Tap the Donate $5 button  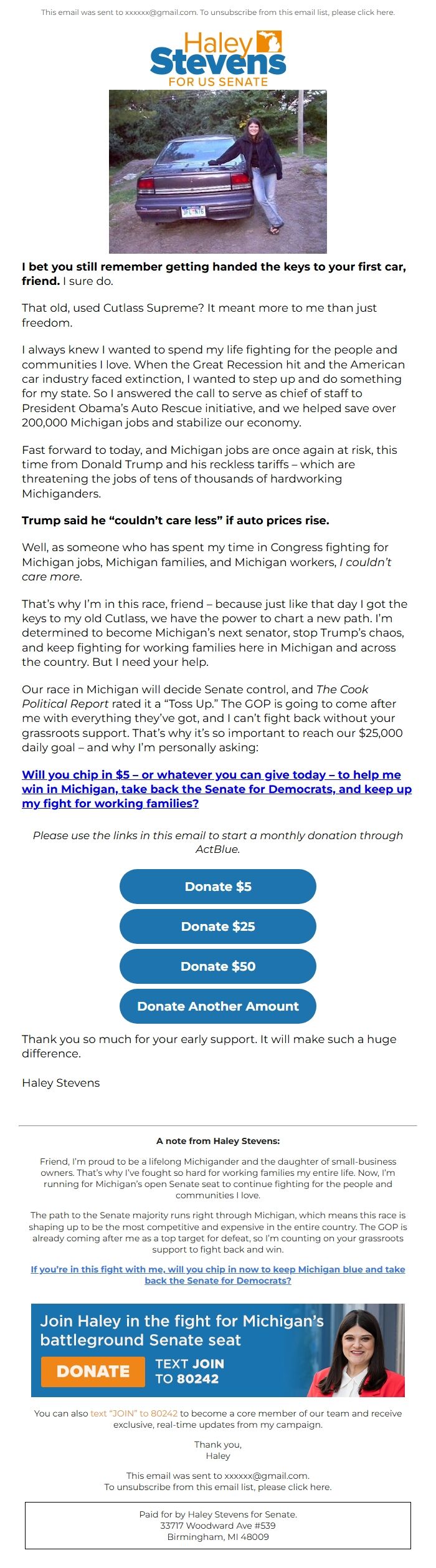(218, 886)
